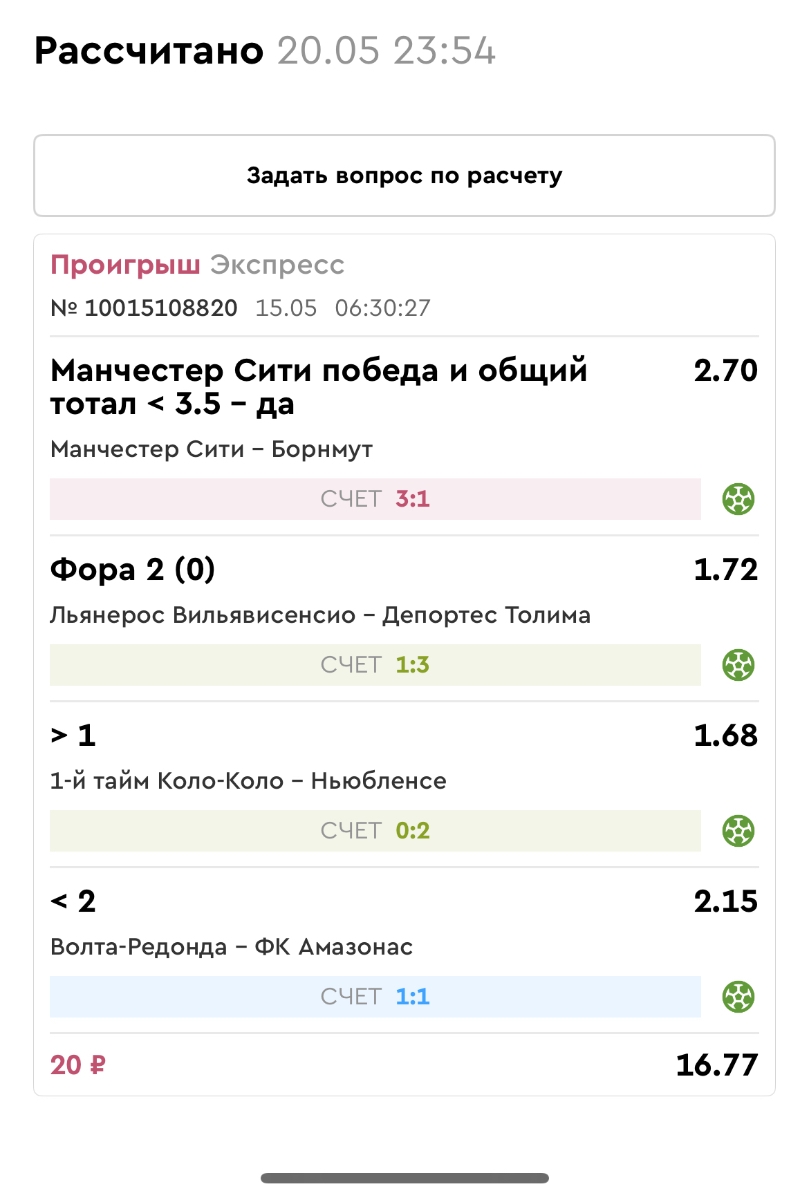Viewport: 809px width, 1200px height.
Task: Open Льянерос Вильявисенсио – Депортес Толима event
Action: (x=320, y=616)
